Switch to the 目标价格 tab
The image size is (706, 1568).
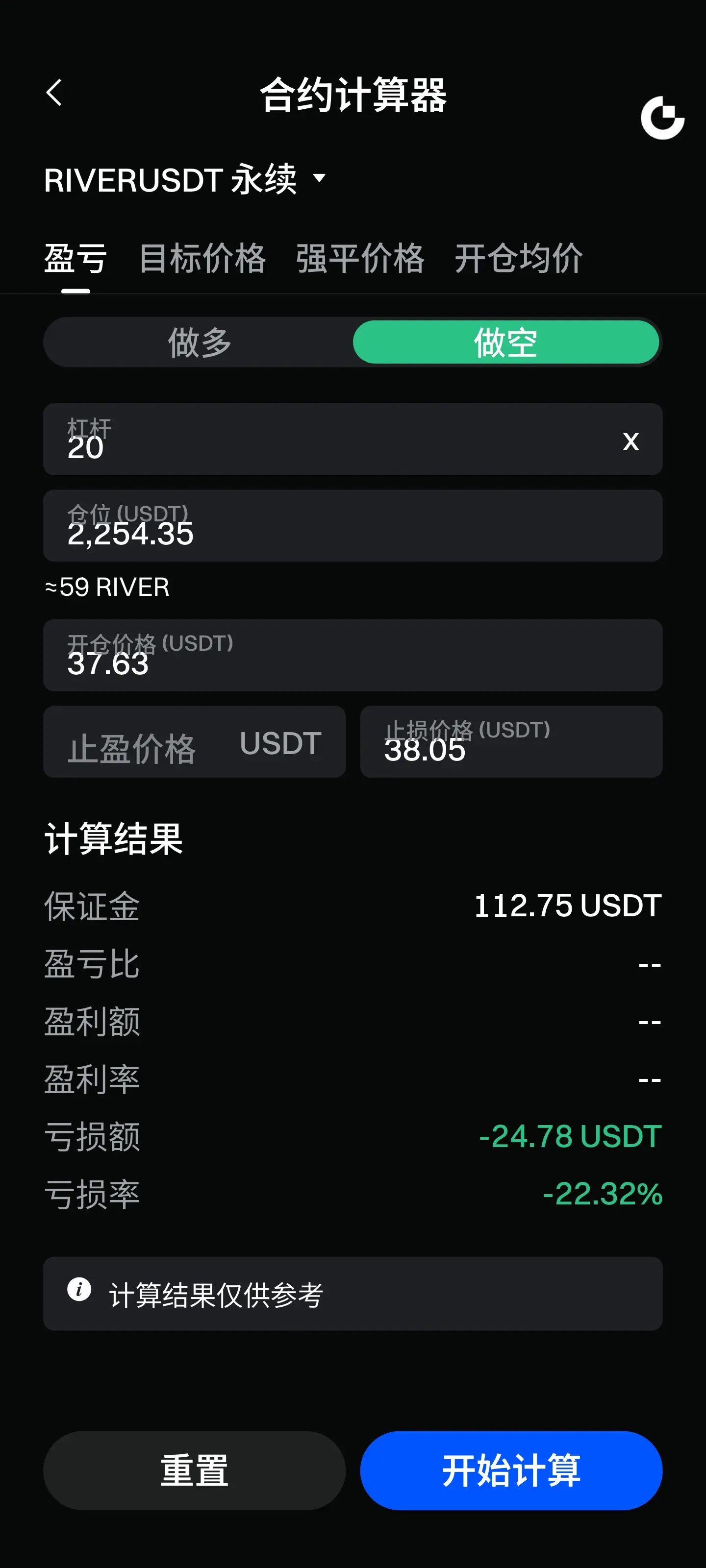coord(202,258)
